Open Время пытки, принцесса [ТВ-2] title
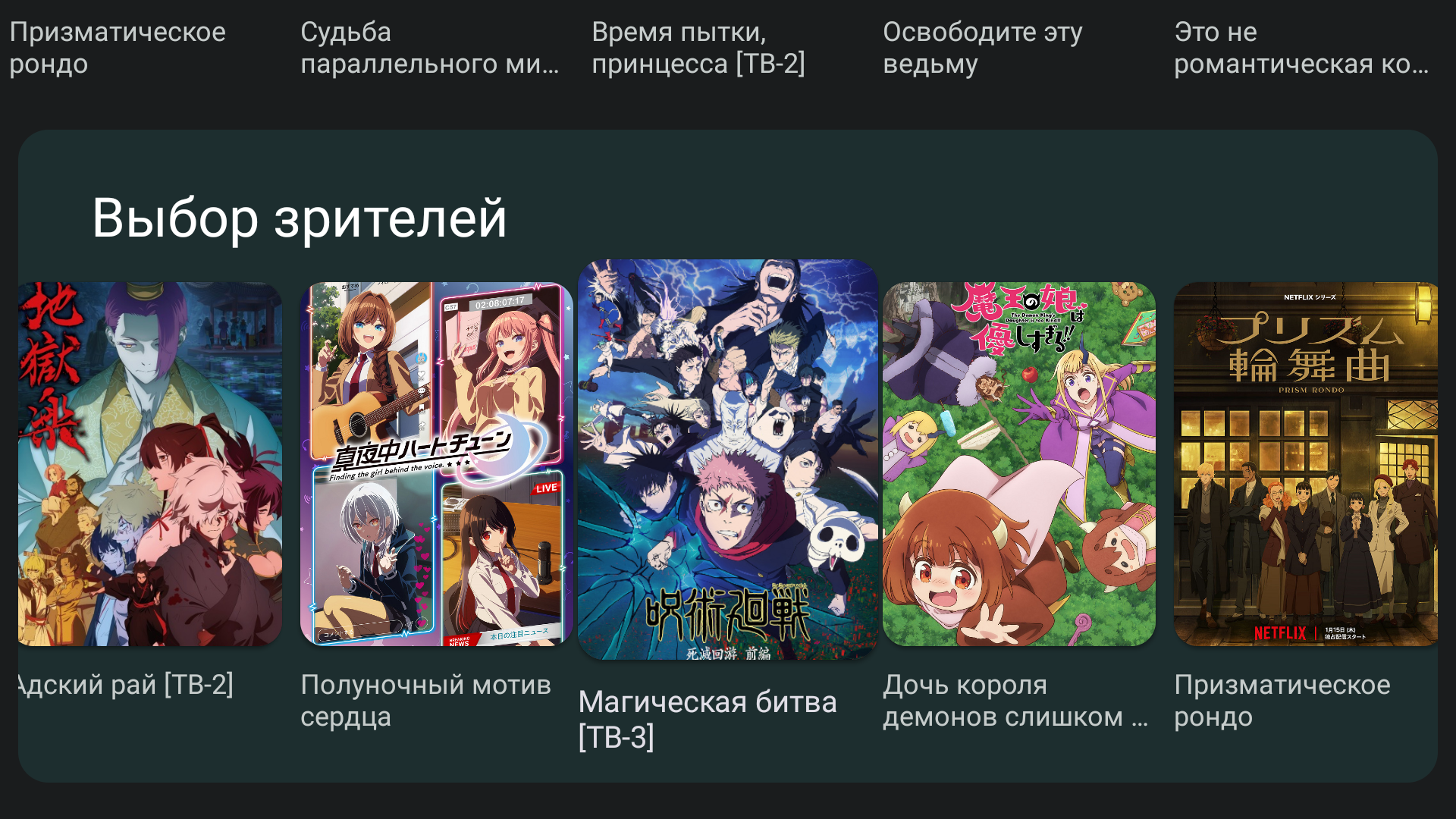 click(x=698, y=48)
